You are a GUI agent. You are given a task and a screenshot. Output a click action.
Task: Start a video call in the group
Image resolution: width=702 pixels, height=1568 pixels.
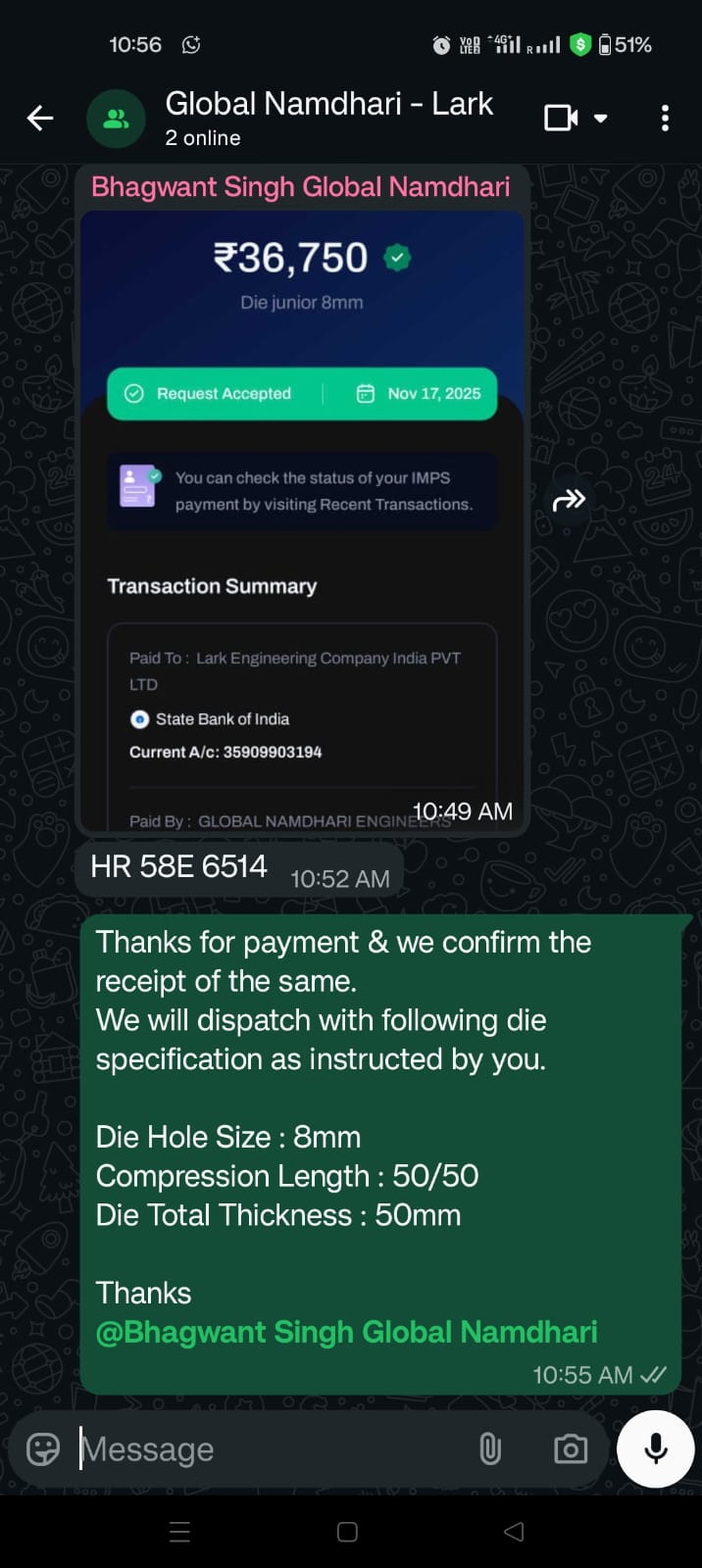click(562, 119)
